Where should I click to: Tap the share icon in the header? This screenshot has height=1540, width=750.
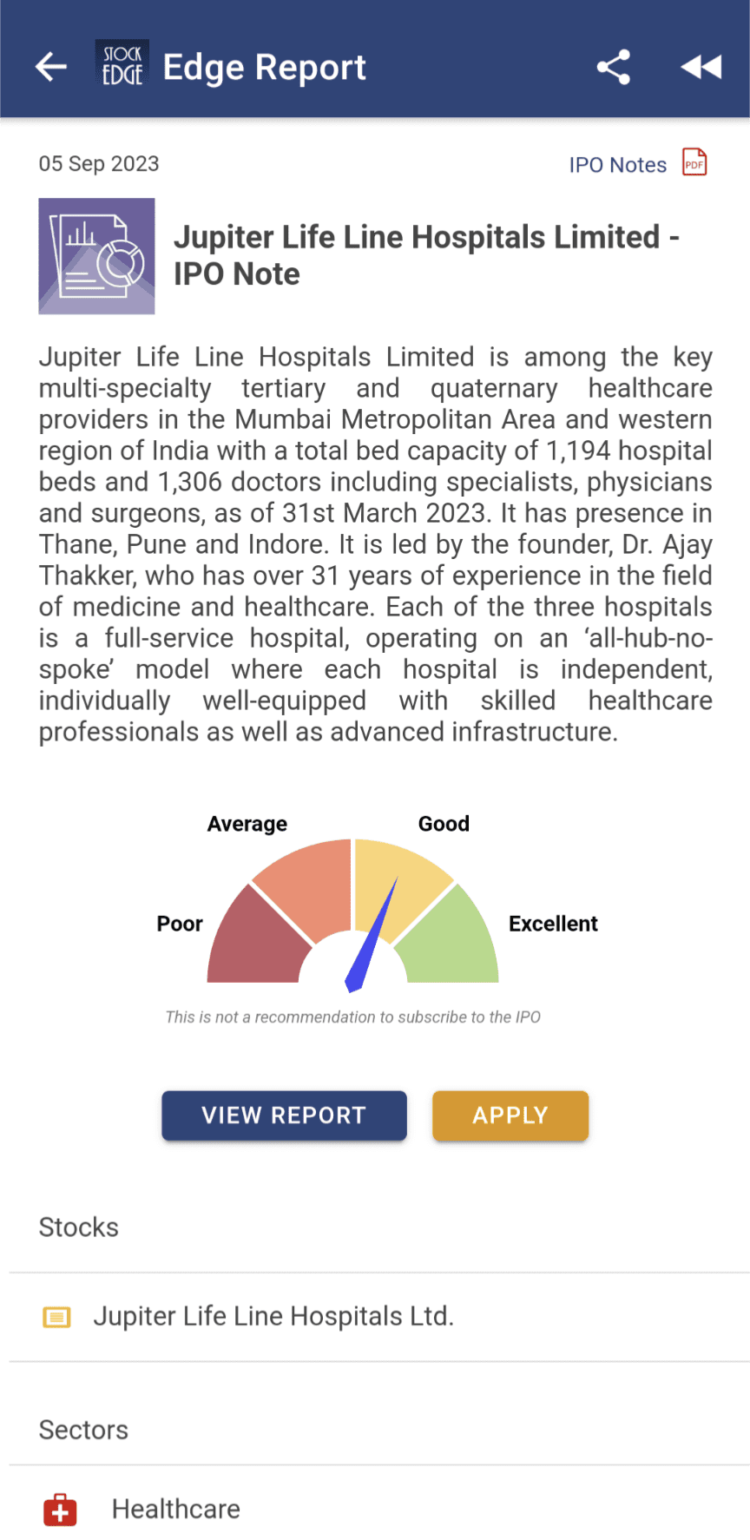pos(613,66)
